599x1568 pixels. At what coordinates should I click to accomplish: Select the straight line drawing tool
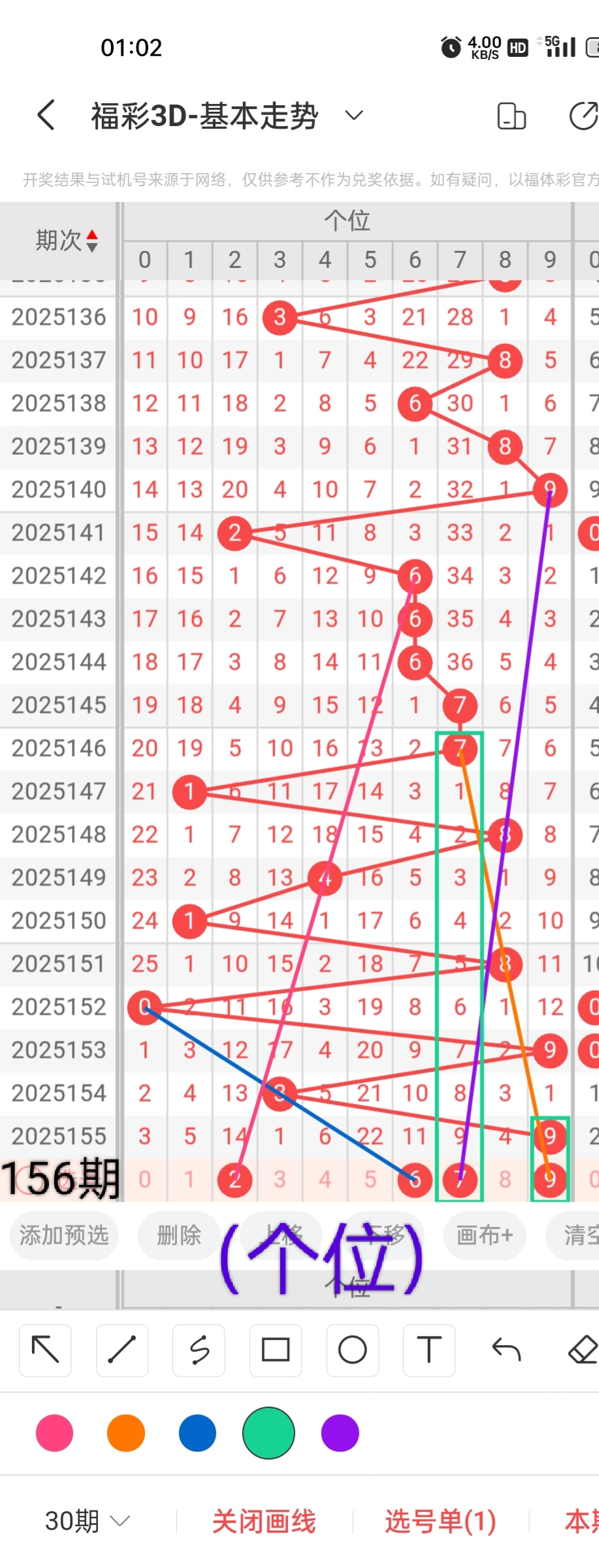point(122,1350)
